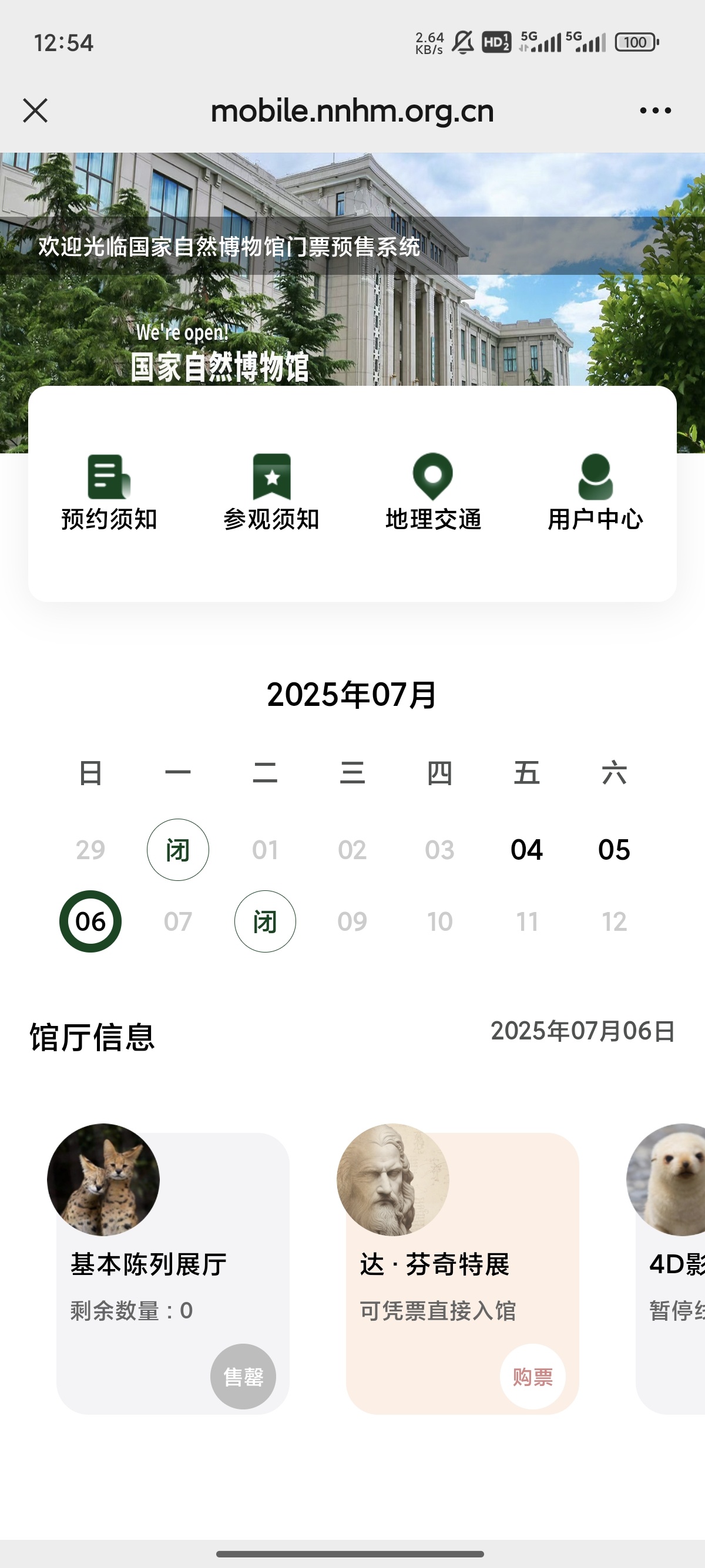
Task: Select July 04 on the calendar
Action: click(526, 850)
